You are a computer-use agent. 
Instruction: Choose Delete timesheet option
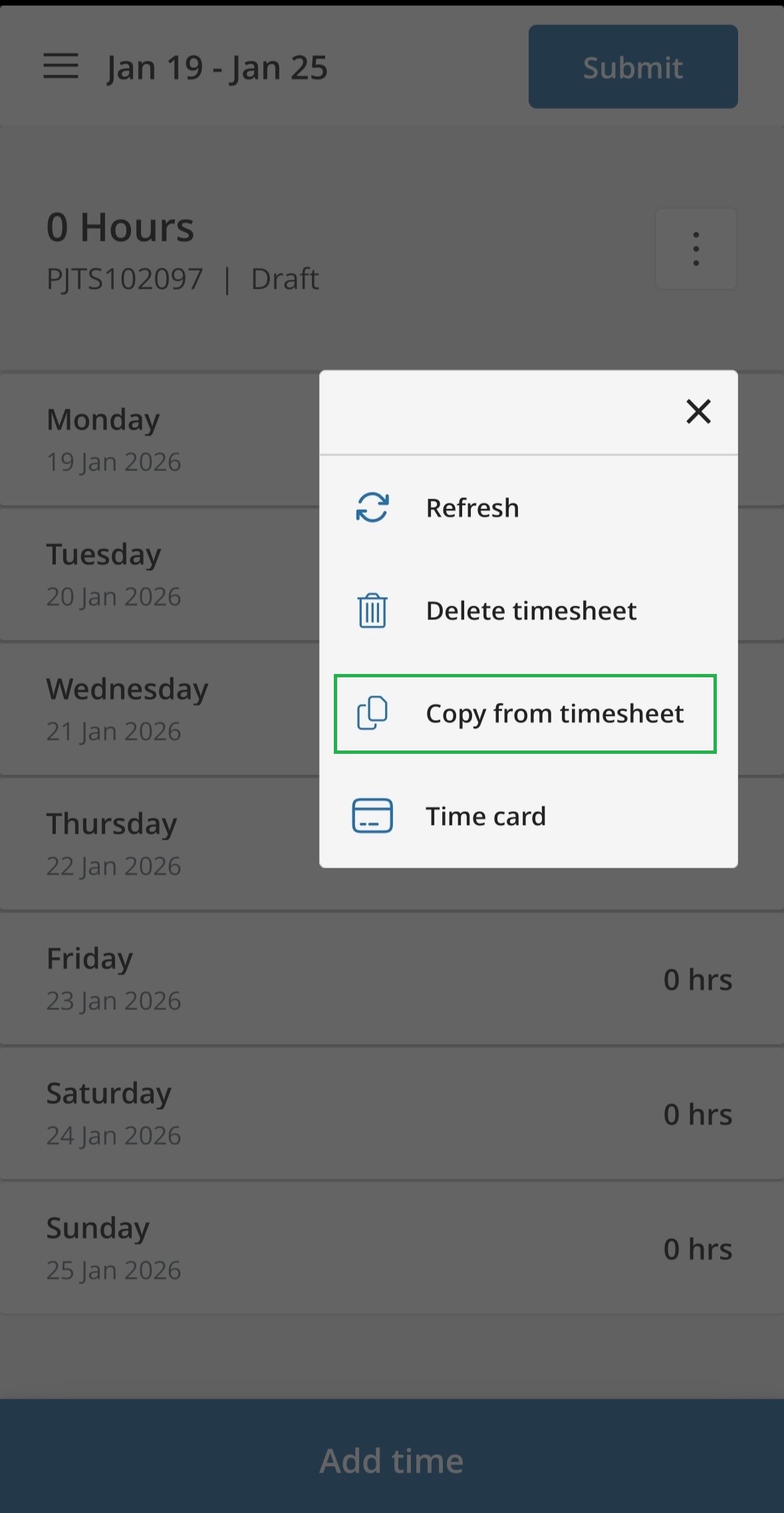point(530,611)
